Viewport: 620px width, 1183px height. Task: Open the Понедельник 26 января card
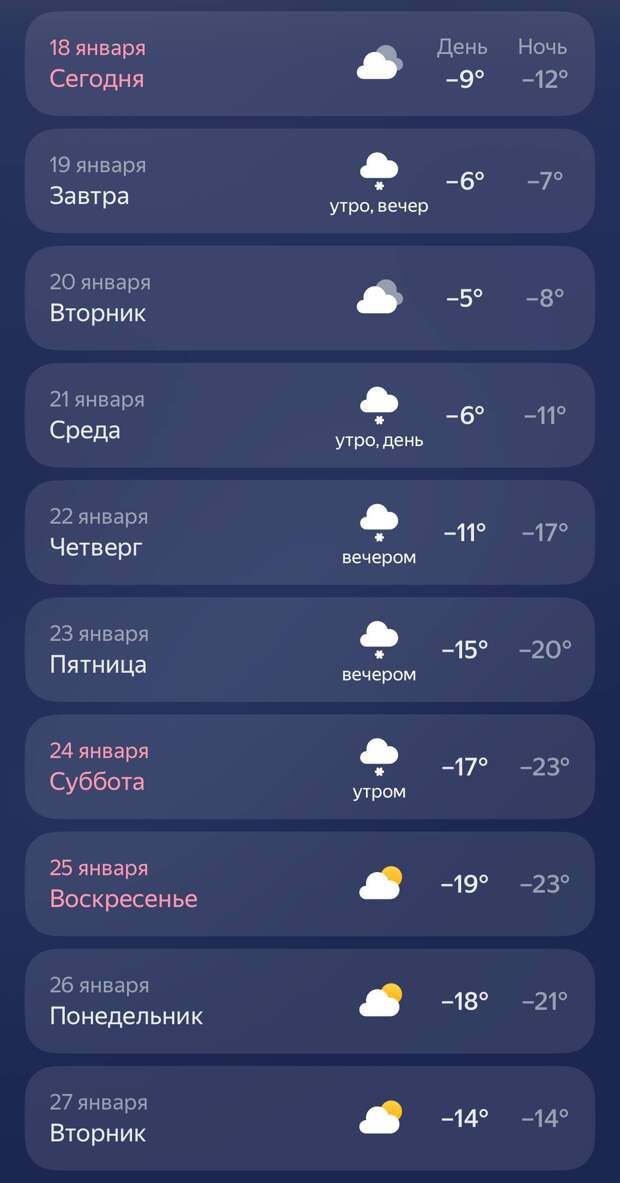coord(310,1001)
